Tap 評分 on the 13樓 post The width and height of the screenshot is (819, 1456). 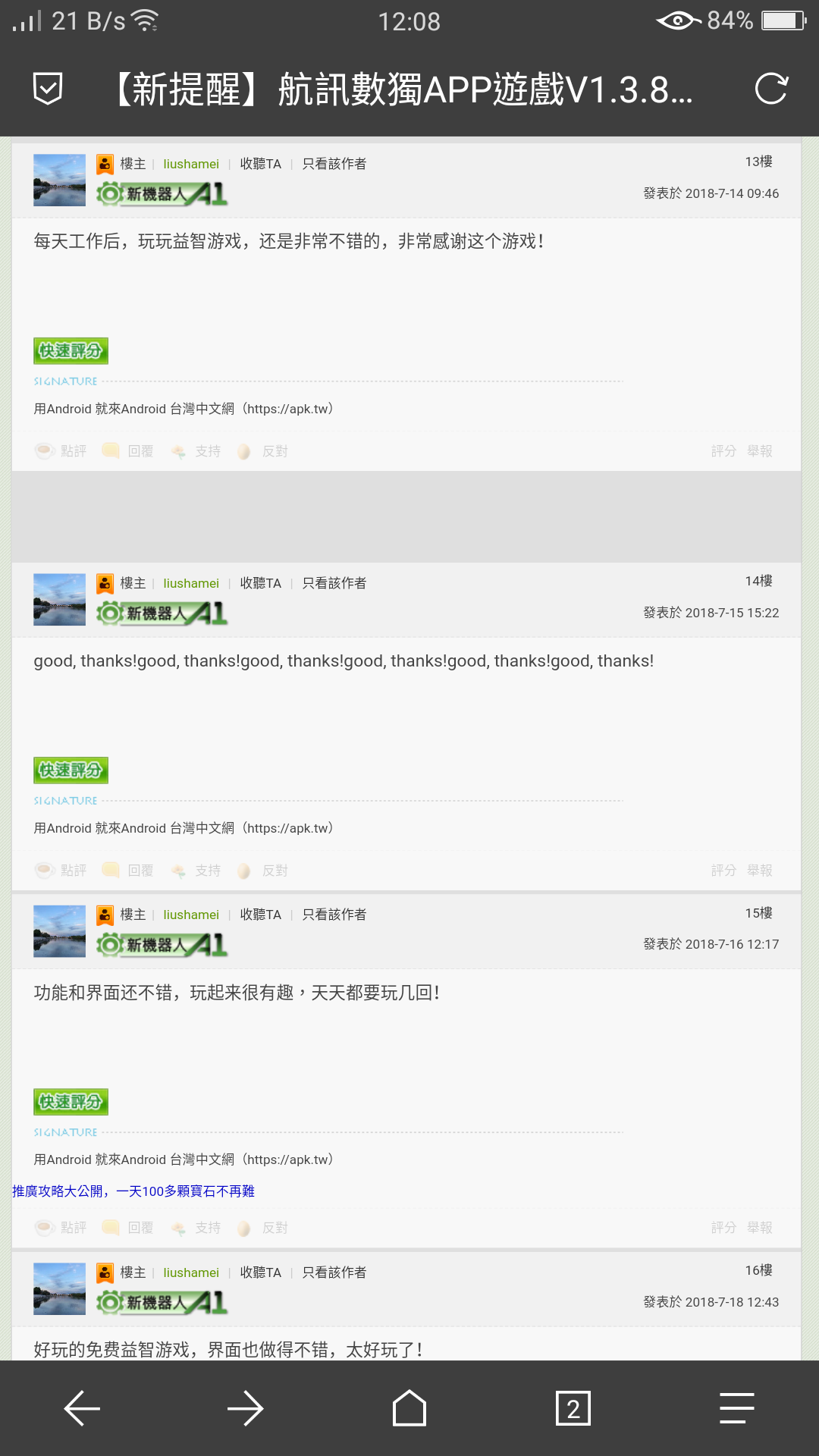coord(723,451)
